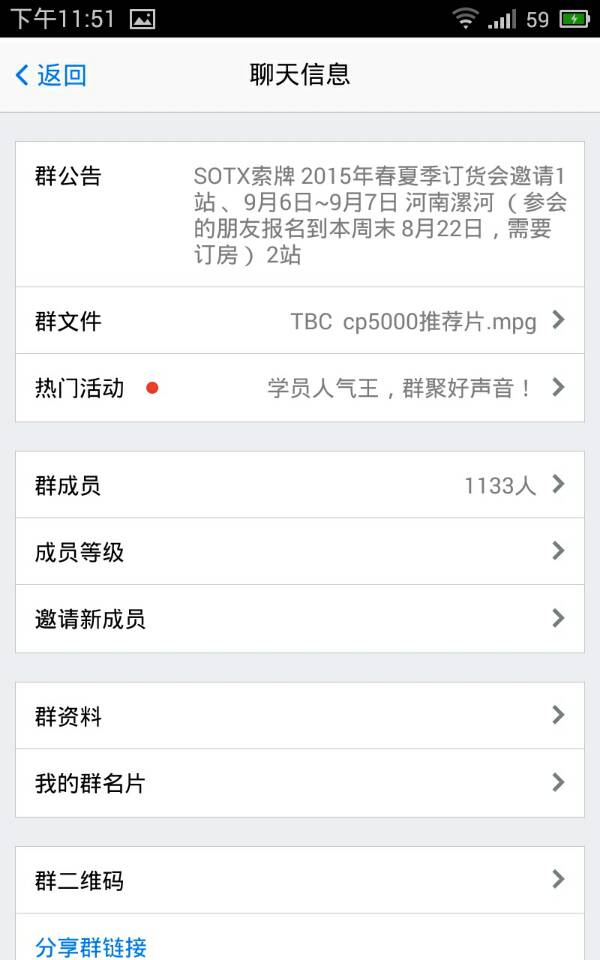The height and width of the screenshot is (960, 600).
Task: Show the 群二维码 group QR code
Action: coord(300,880)
